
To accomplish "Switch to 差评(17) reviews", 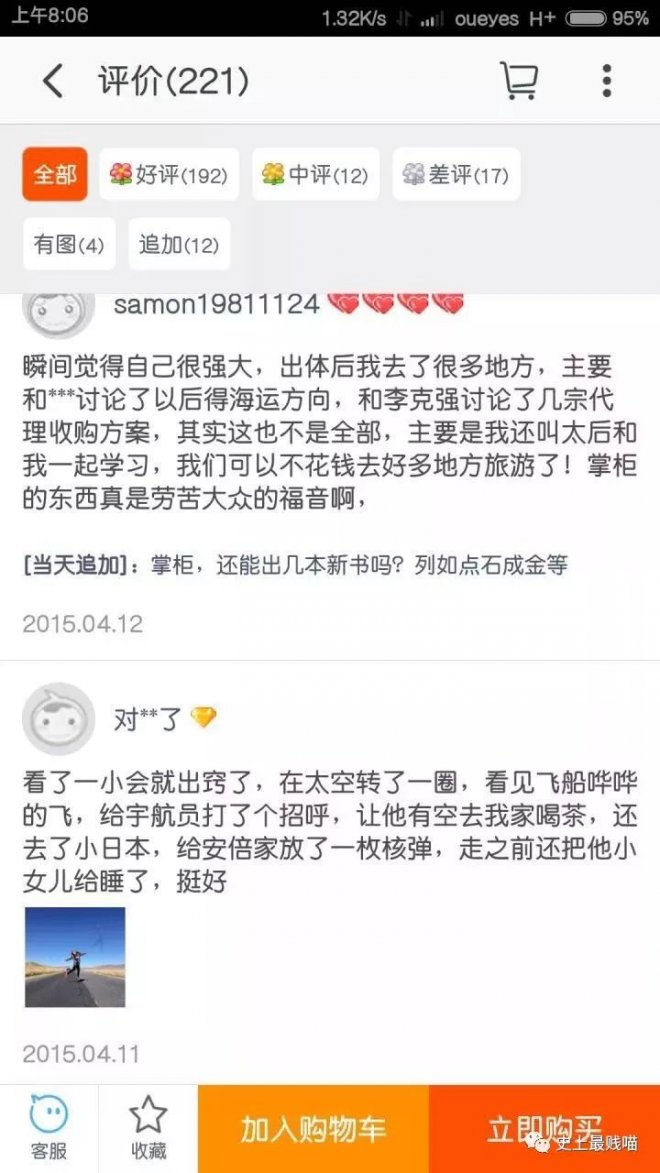I will coord(456,175).
